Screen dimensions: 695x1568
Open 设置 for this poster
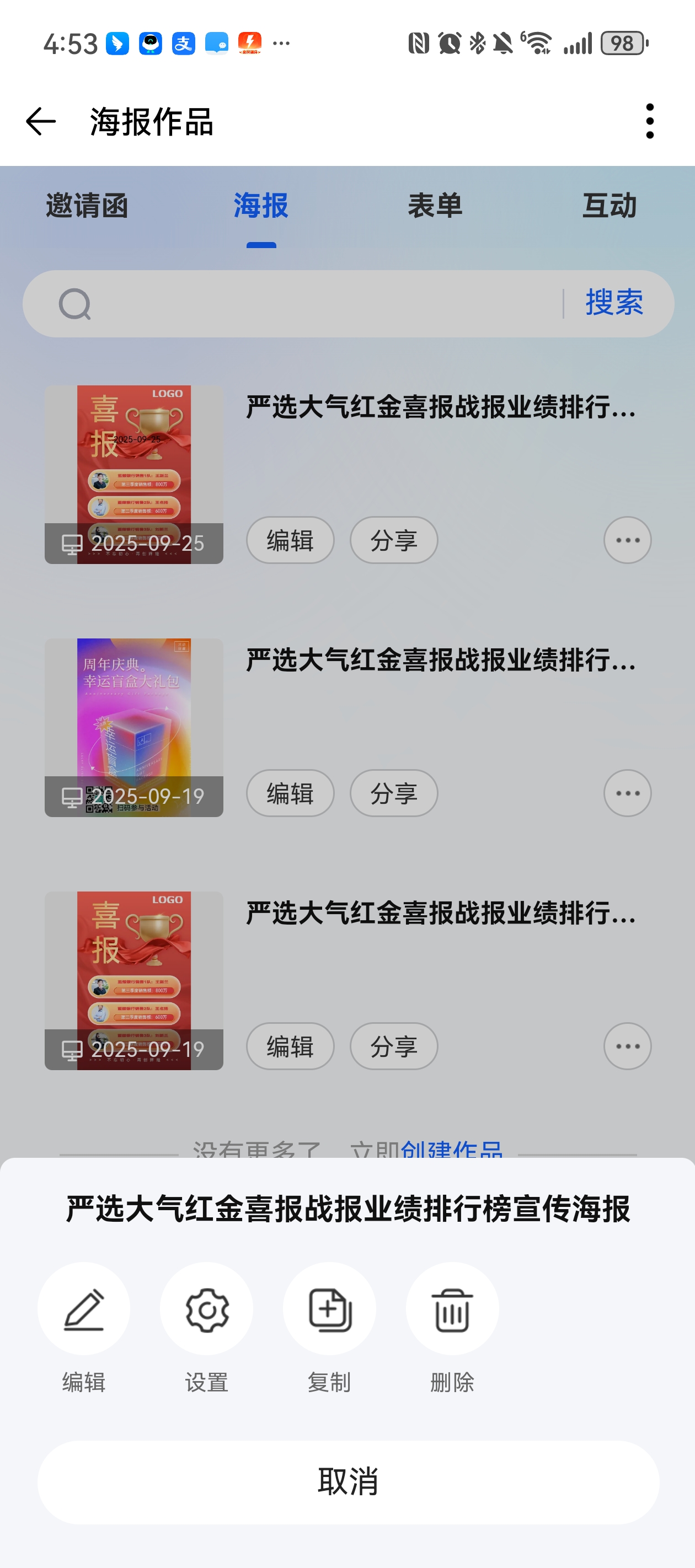pos(206,1309)
